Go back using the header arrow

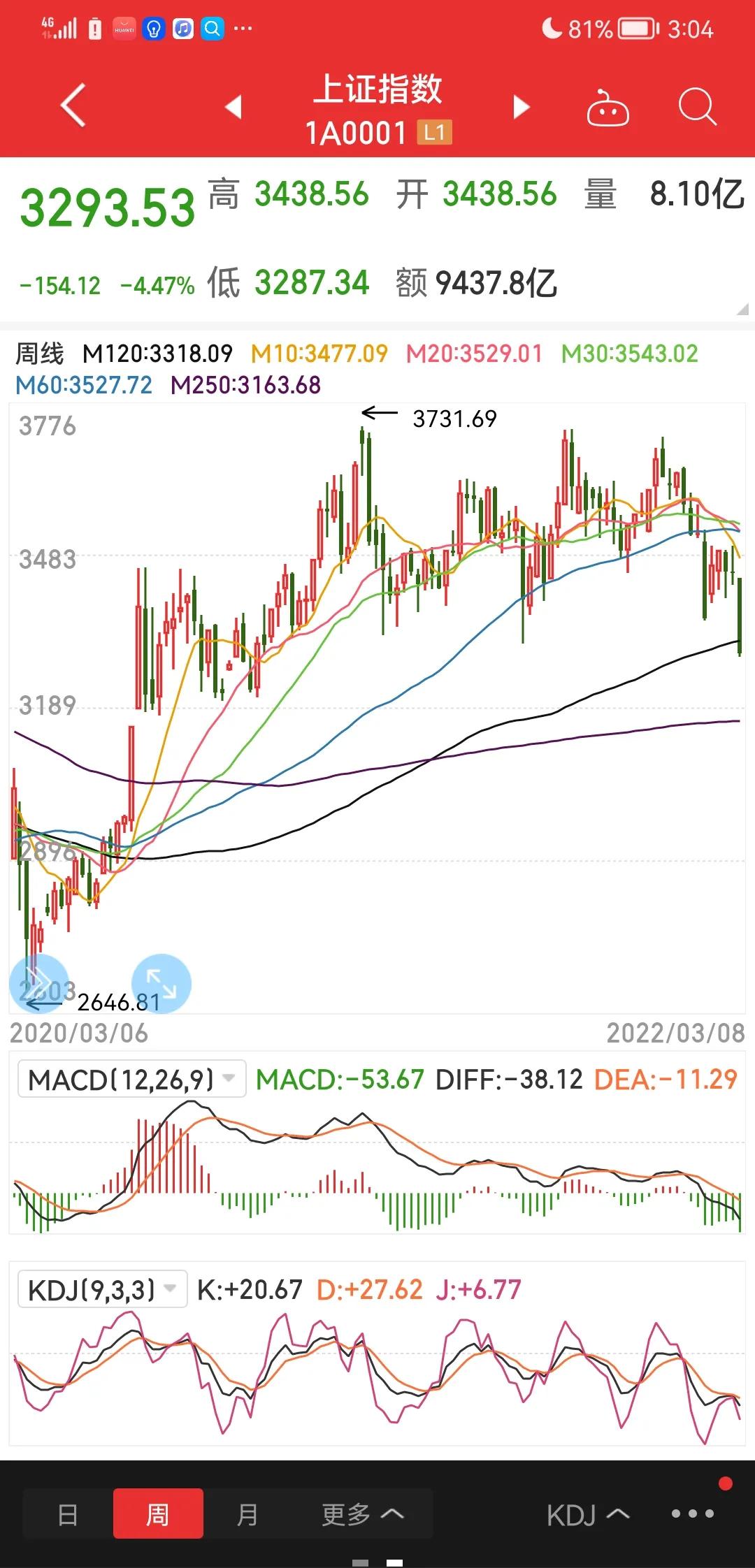click(x=73, y=106)
